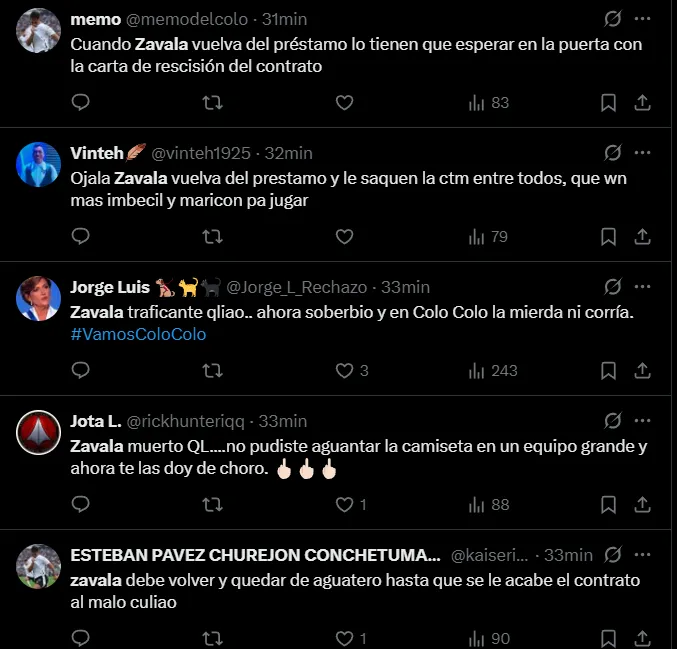Share Vinteh's tweet
Viewport: 677px width, 649px height.
coord(643,237)
